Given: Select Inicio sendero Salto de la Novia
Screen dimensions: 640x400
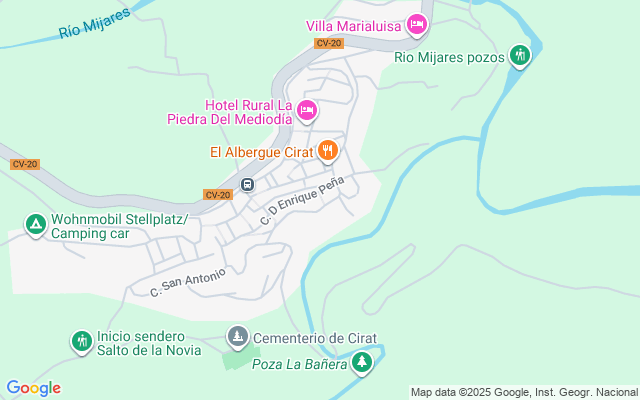Looking at the screenshot, I should [82, 340].
